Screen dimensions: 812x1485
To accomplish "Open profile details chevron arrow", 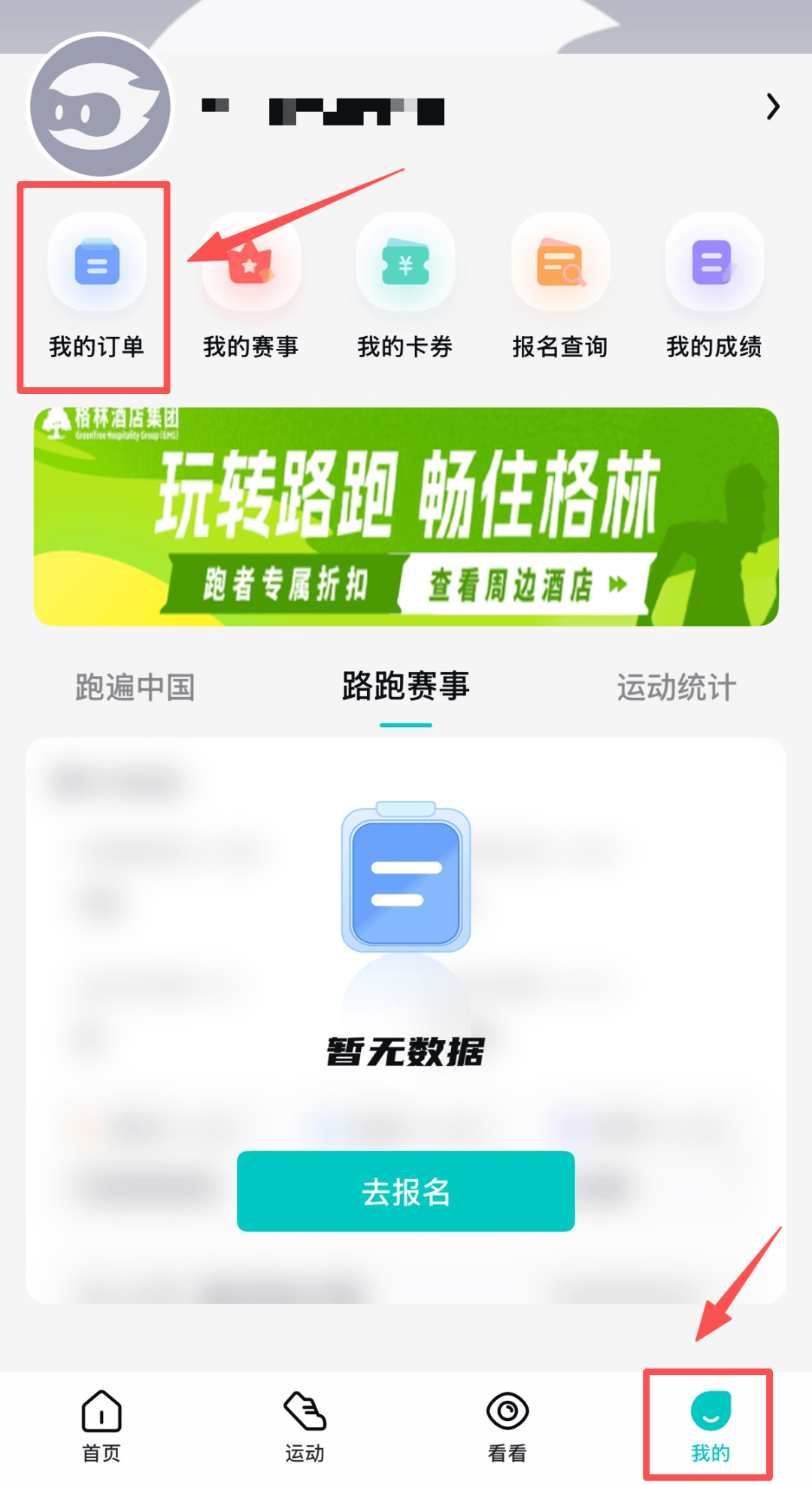I will [772, 107].
